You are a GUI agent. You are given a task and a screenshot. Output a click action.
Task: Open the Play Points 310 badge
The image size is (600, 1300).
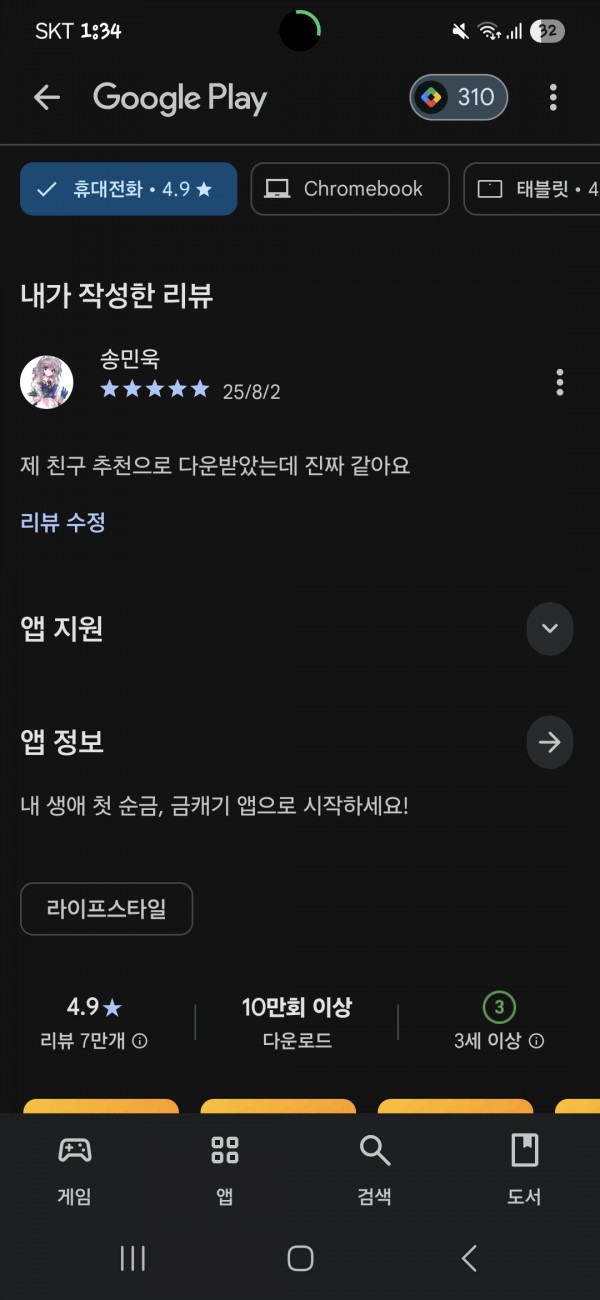coord(459,97)
